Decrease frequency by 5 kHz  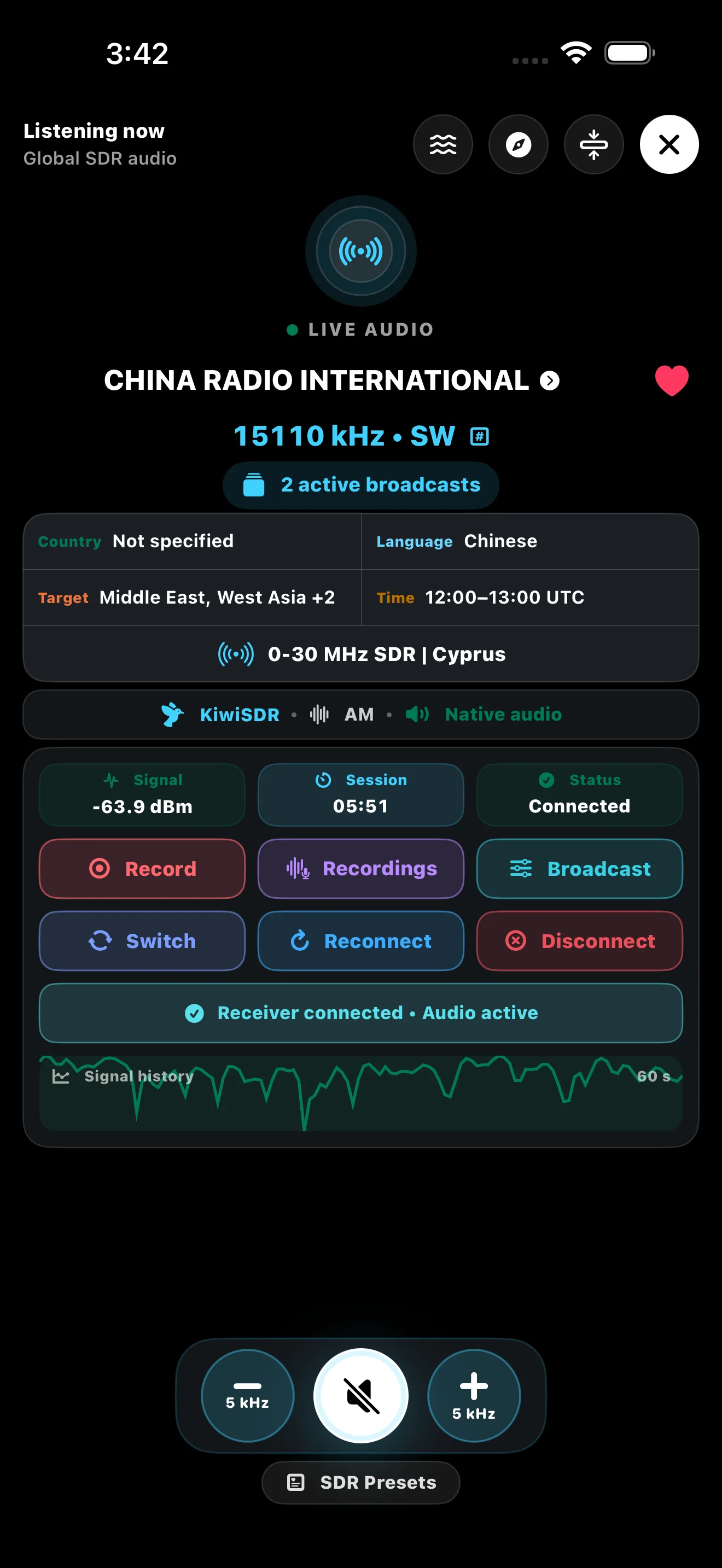click(x=248, y=1395)
